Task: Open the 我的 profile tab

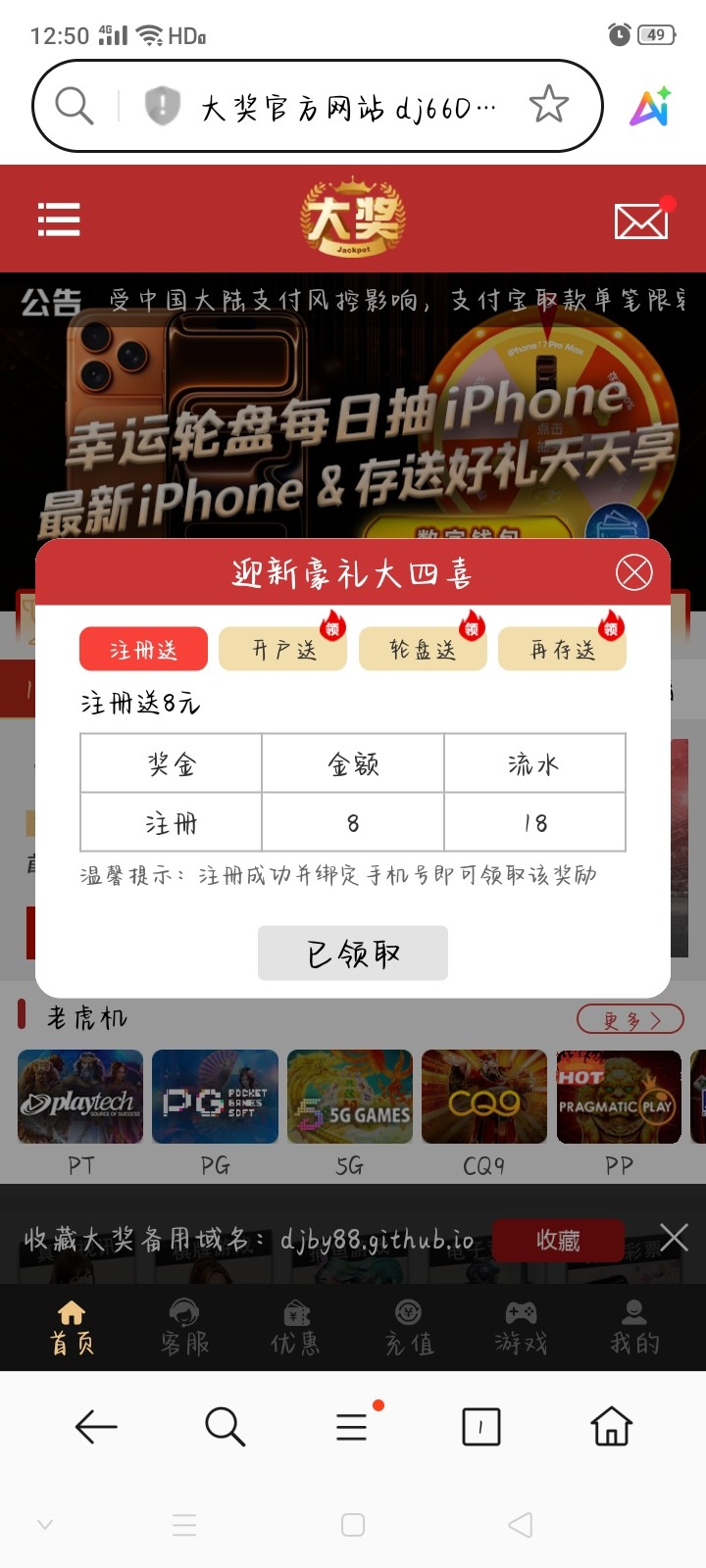Action: pos(634,1328)
